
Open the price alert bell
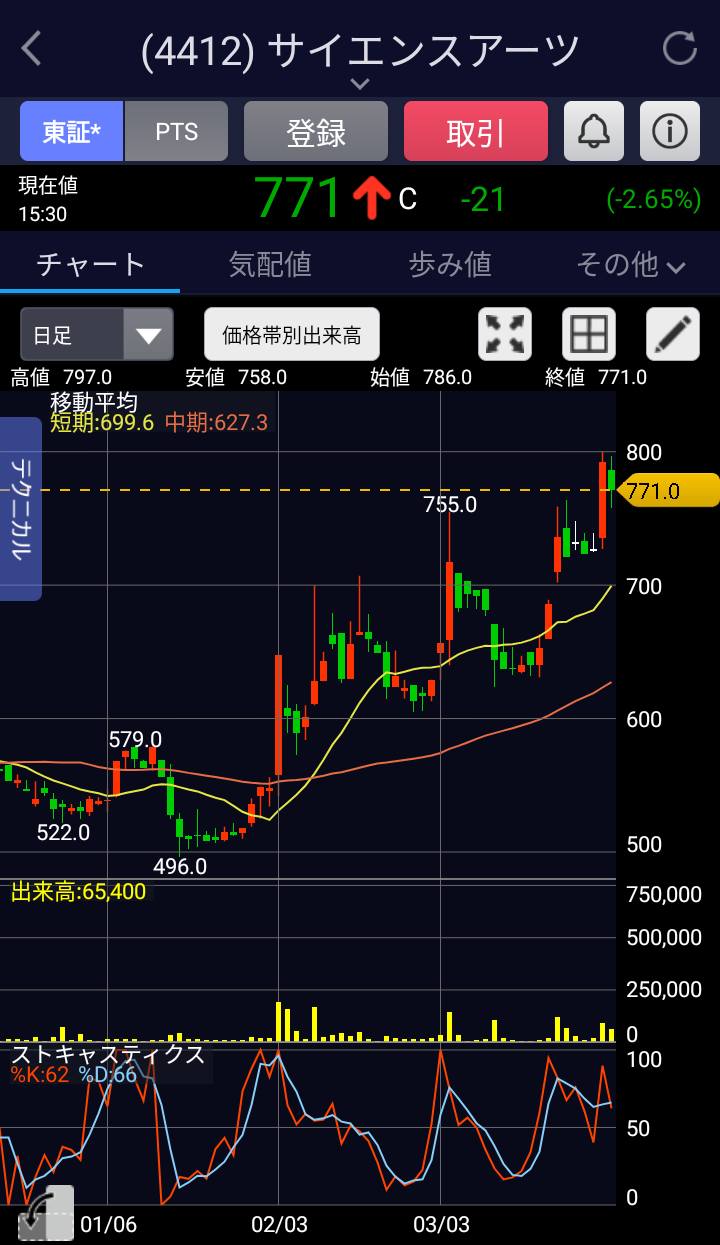tap(594, 131)
